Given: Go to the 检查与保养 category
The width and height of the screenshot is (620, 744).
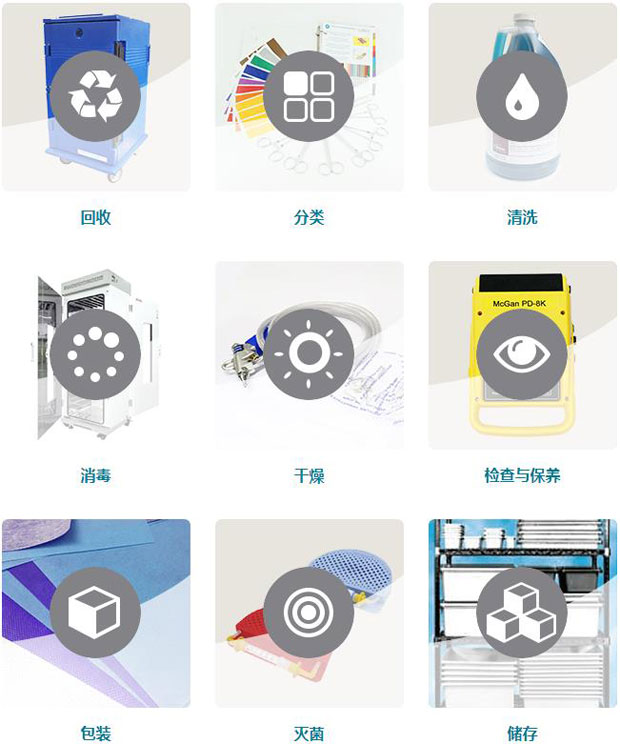Looking at the screenshot, I should tap(522, 355).
